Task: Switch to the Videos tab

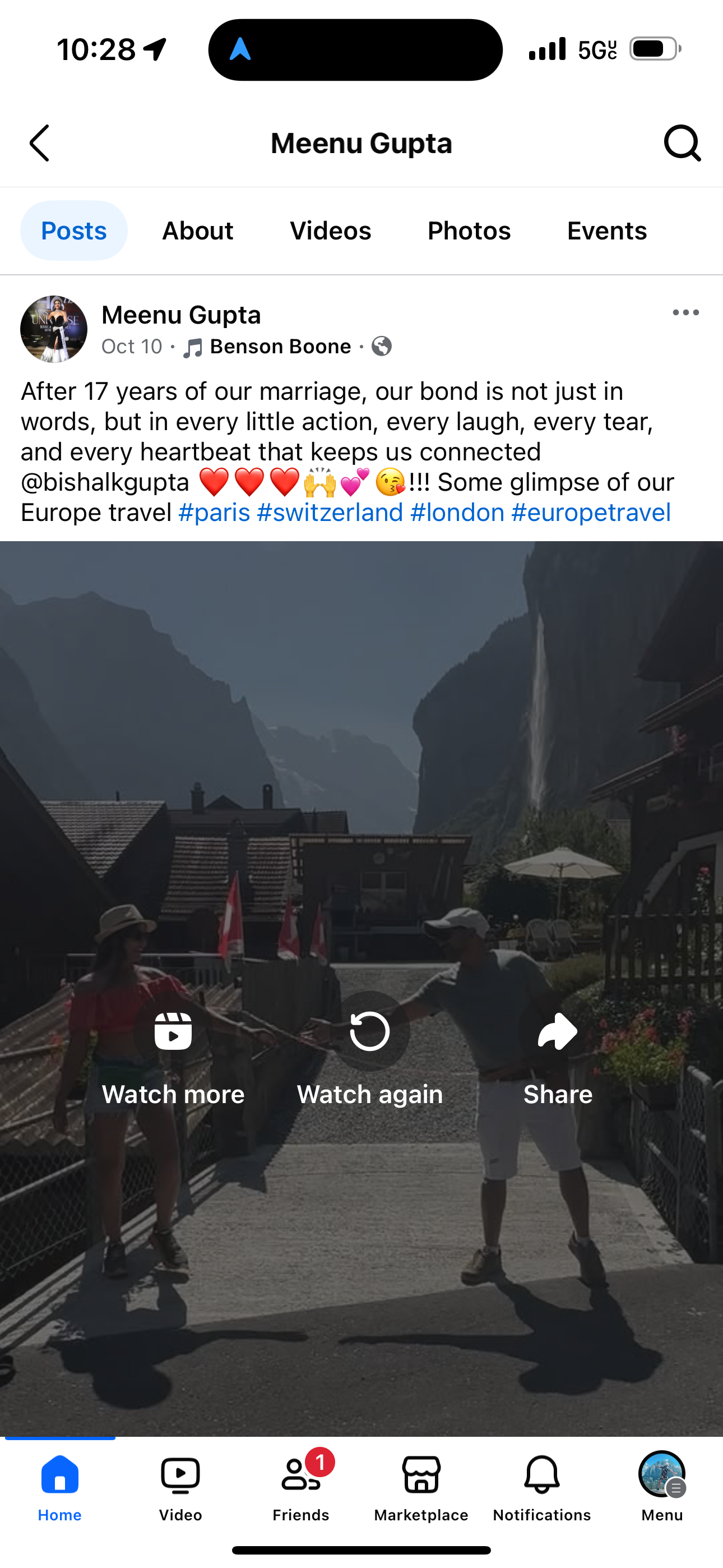Action: click(330, 230)
